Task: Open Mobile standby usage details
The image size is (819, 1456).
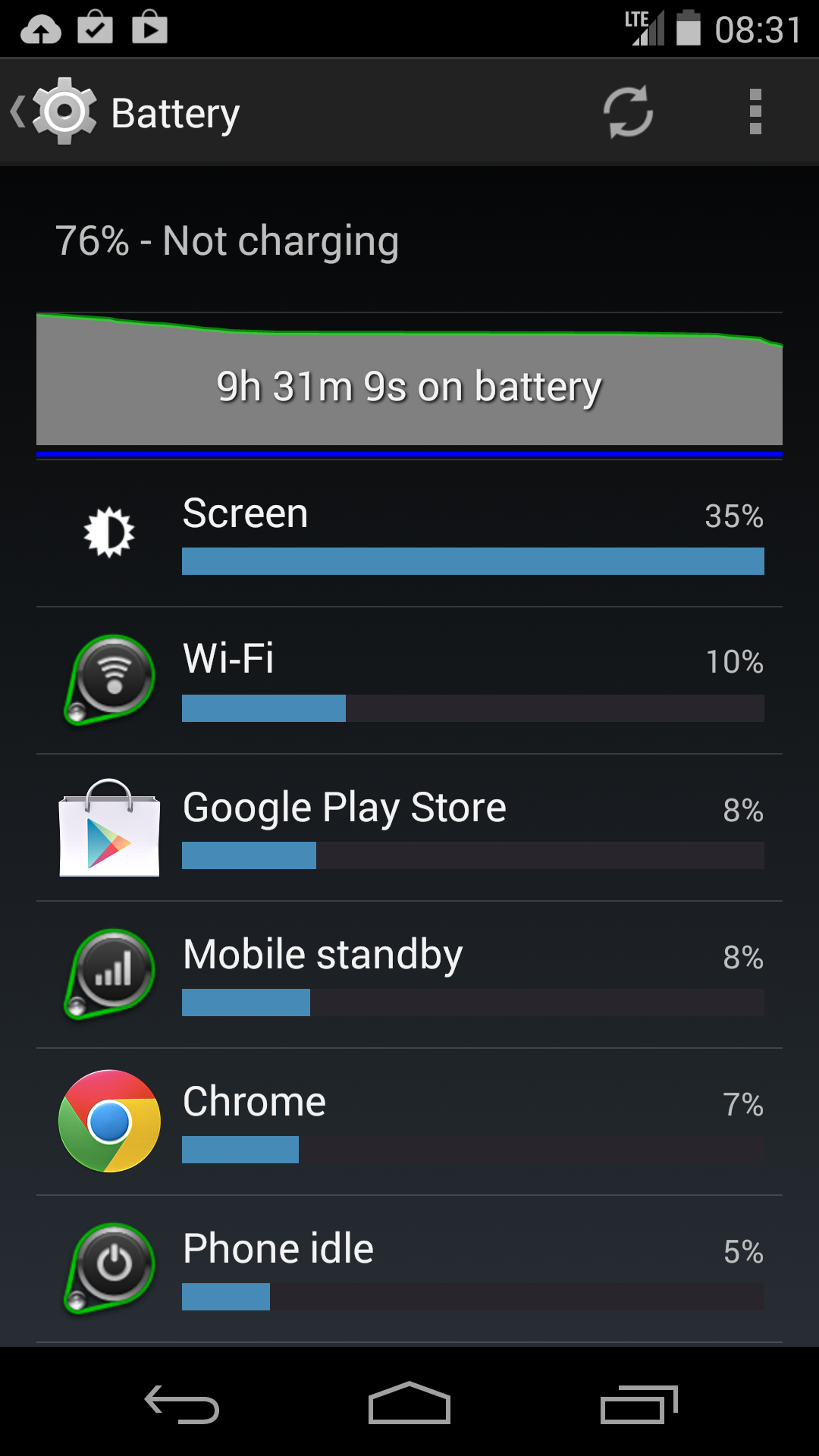Action: (409, 974)
